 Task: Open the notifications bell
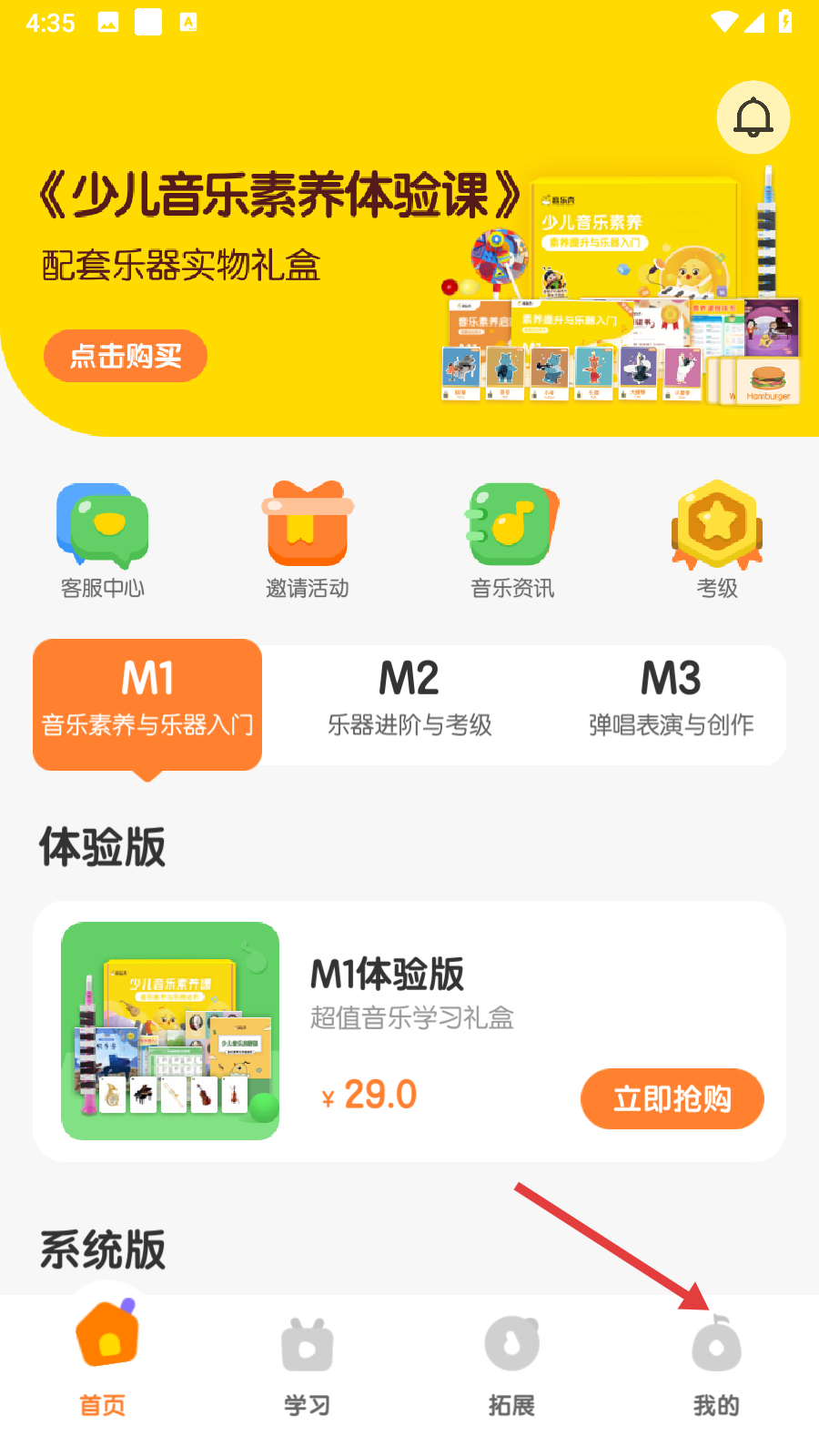(x=753, y=118)
